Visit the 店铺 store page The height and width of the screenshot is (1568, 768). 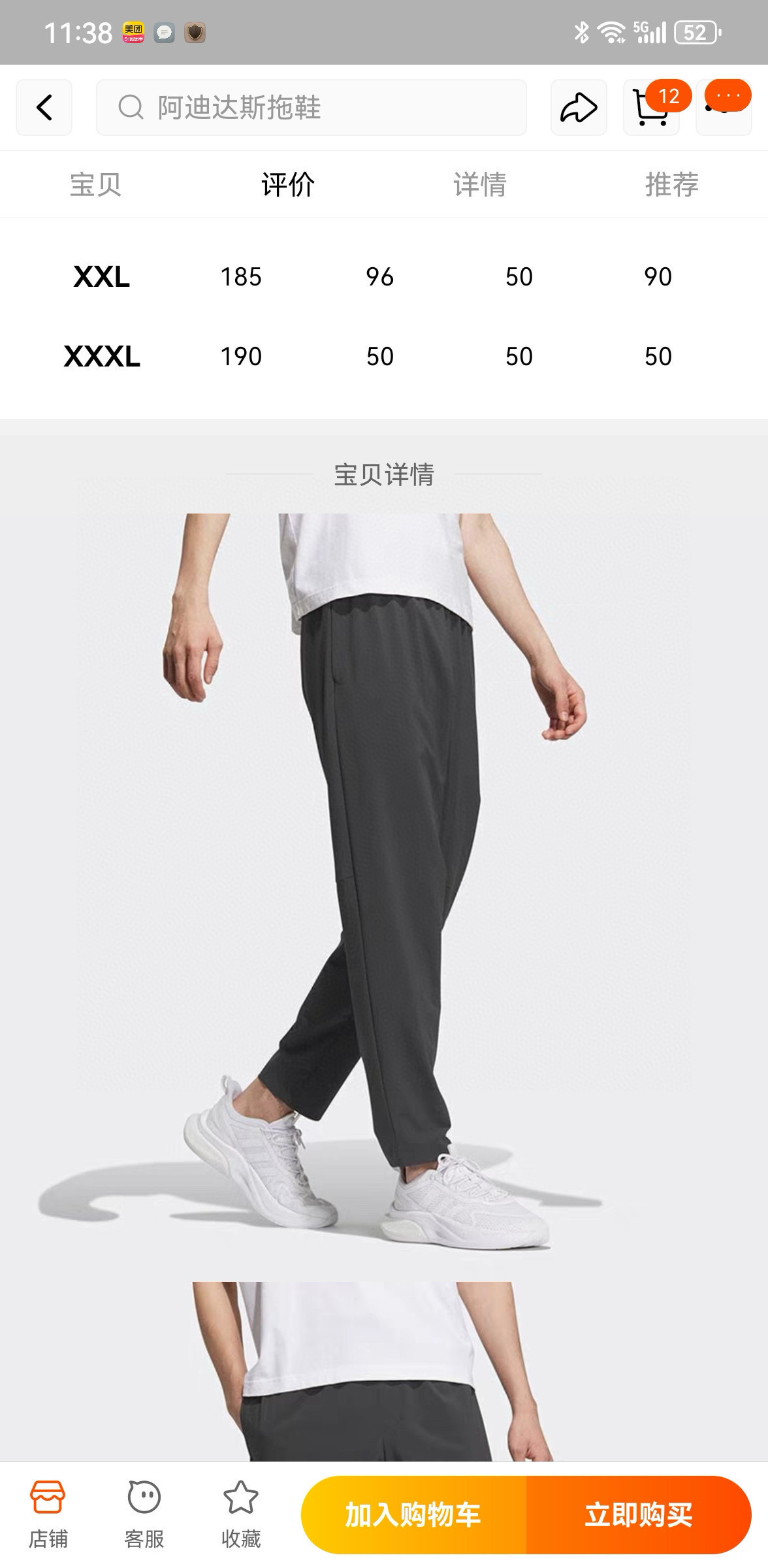tap(48, 1513)
